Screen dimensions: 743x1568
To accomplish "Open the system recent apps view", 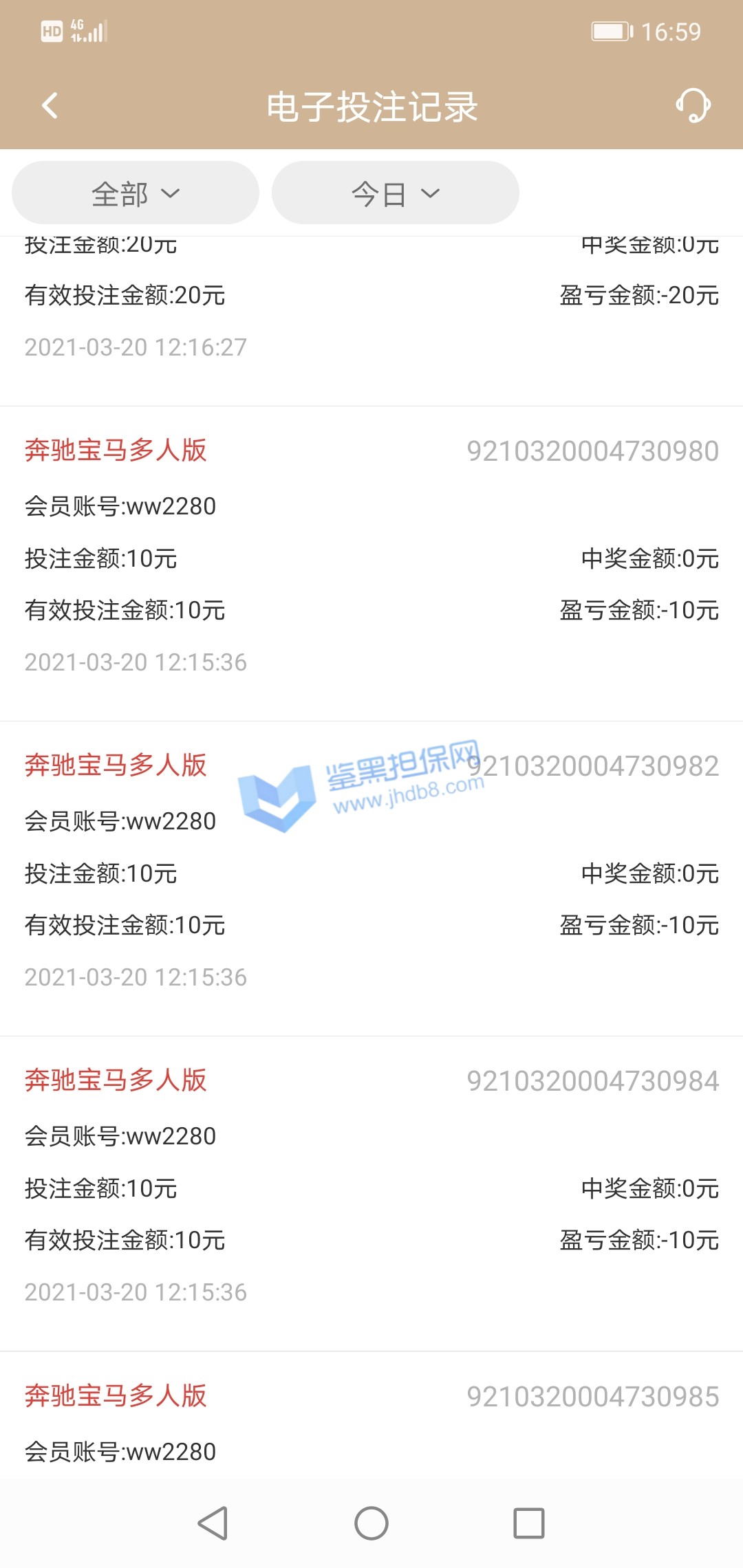I will coord(529,1523).
